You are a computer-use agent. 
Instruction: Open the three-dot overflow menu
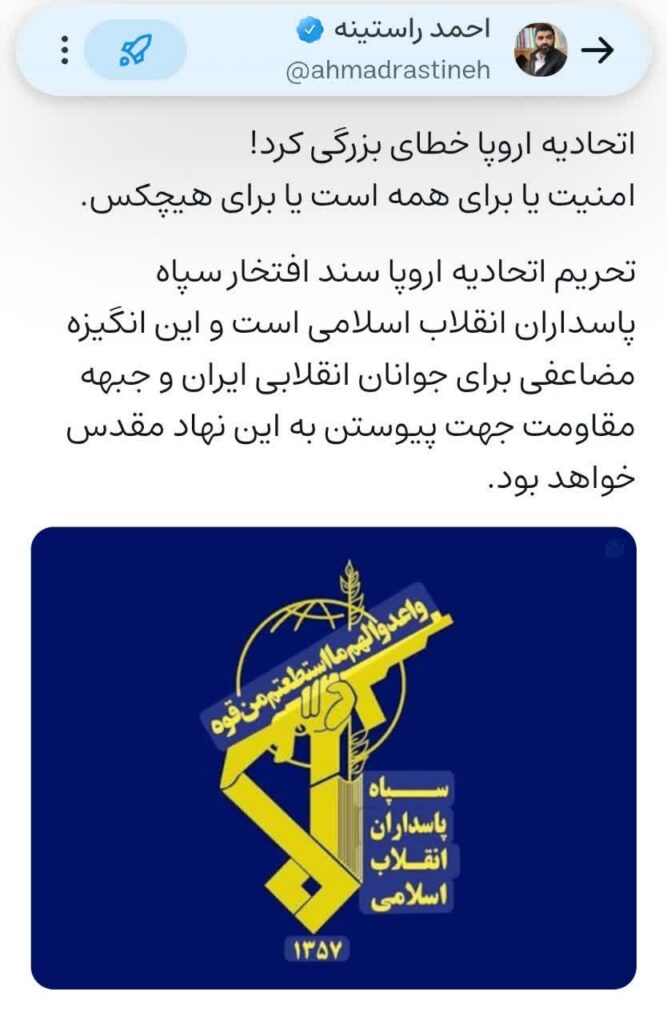(64, 50)
